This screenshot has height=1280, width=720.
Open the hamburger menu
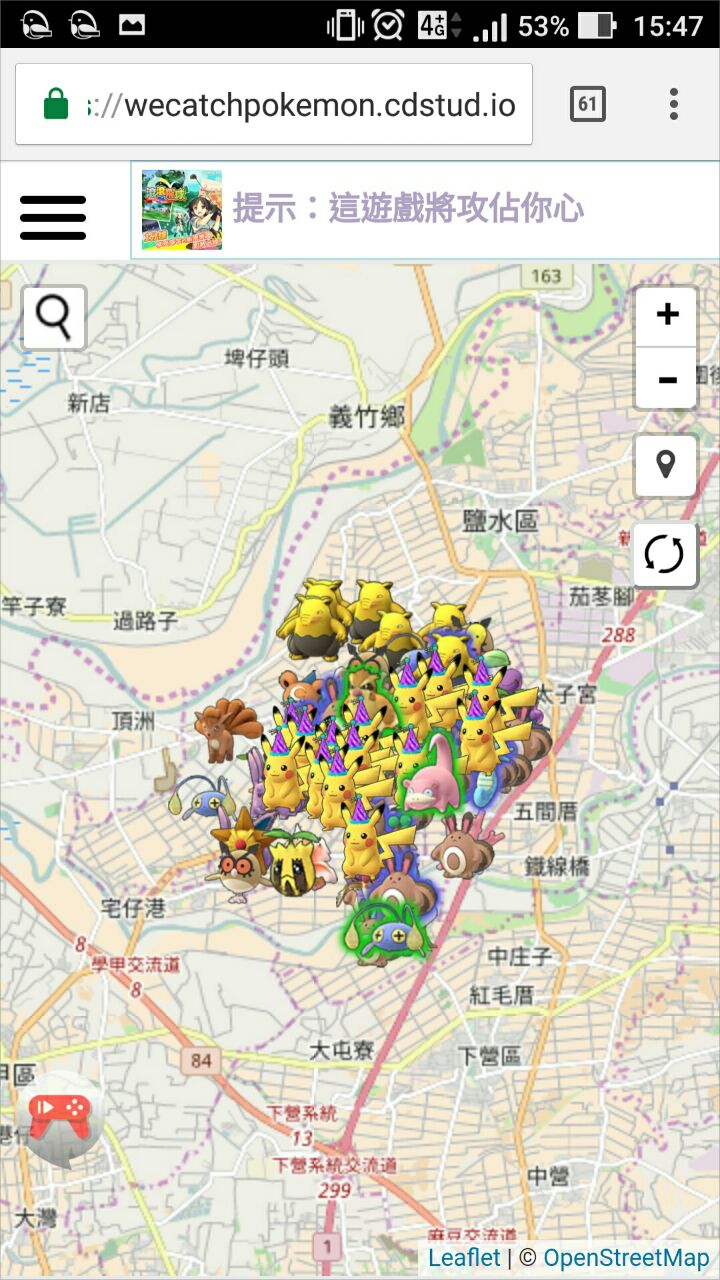[x=53, y=217]
